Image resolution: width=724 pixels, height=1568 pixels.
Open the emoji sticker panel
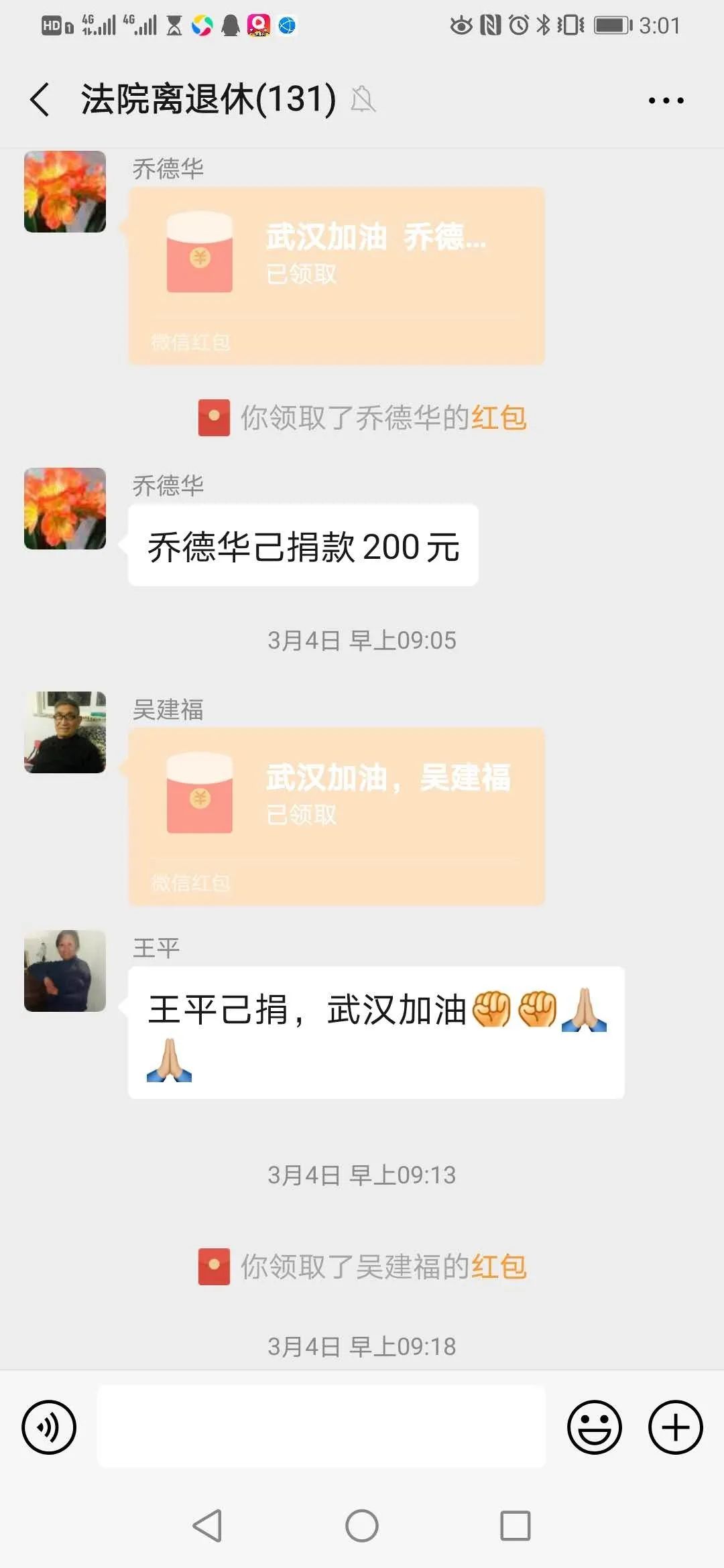[x=594, y=1427]
